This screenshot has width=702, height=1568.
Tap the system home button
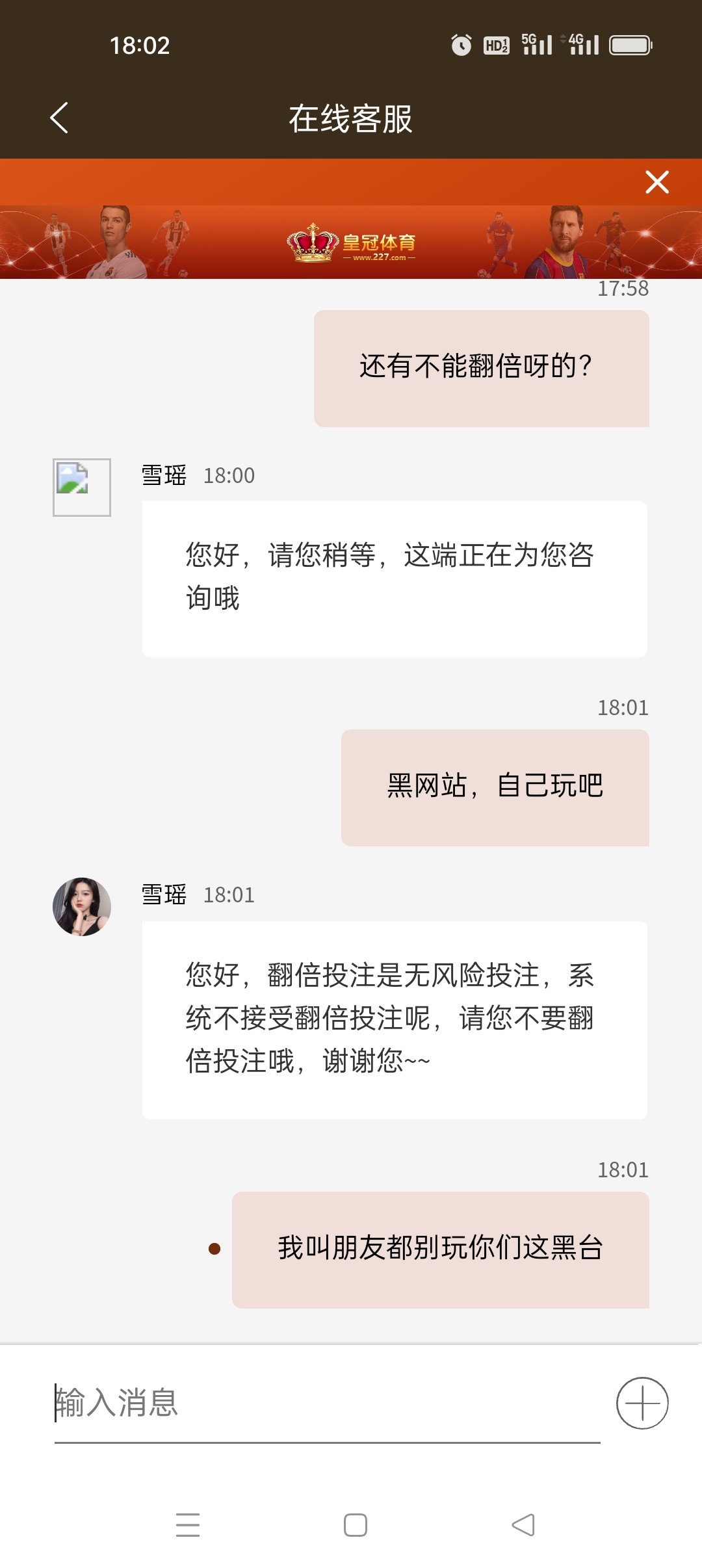pos(355,1524)
